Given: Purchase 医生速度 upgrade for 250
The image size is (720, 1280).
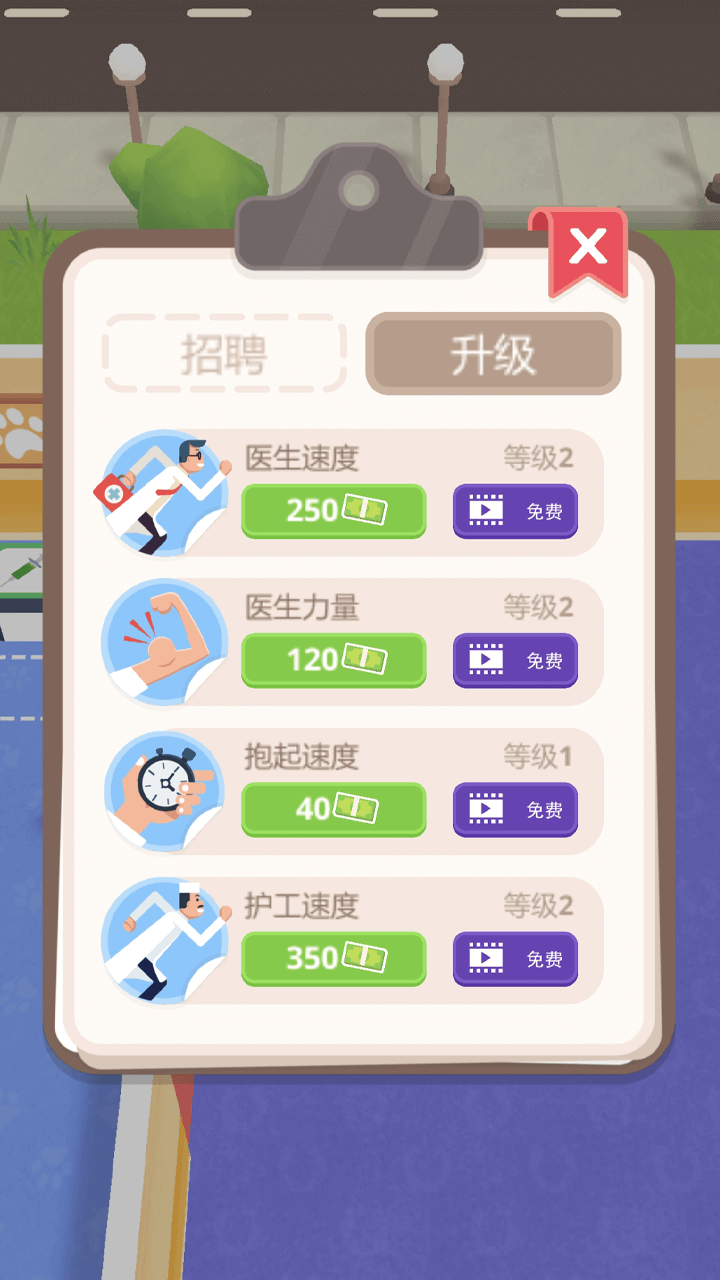Looking at the screenshot, I should 333,511.
